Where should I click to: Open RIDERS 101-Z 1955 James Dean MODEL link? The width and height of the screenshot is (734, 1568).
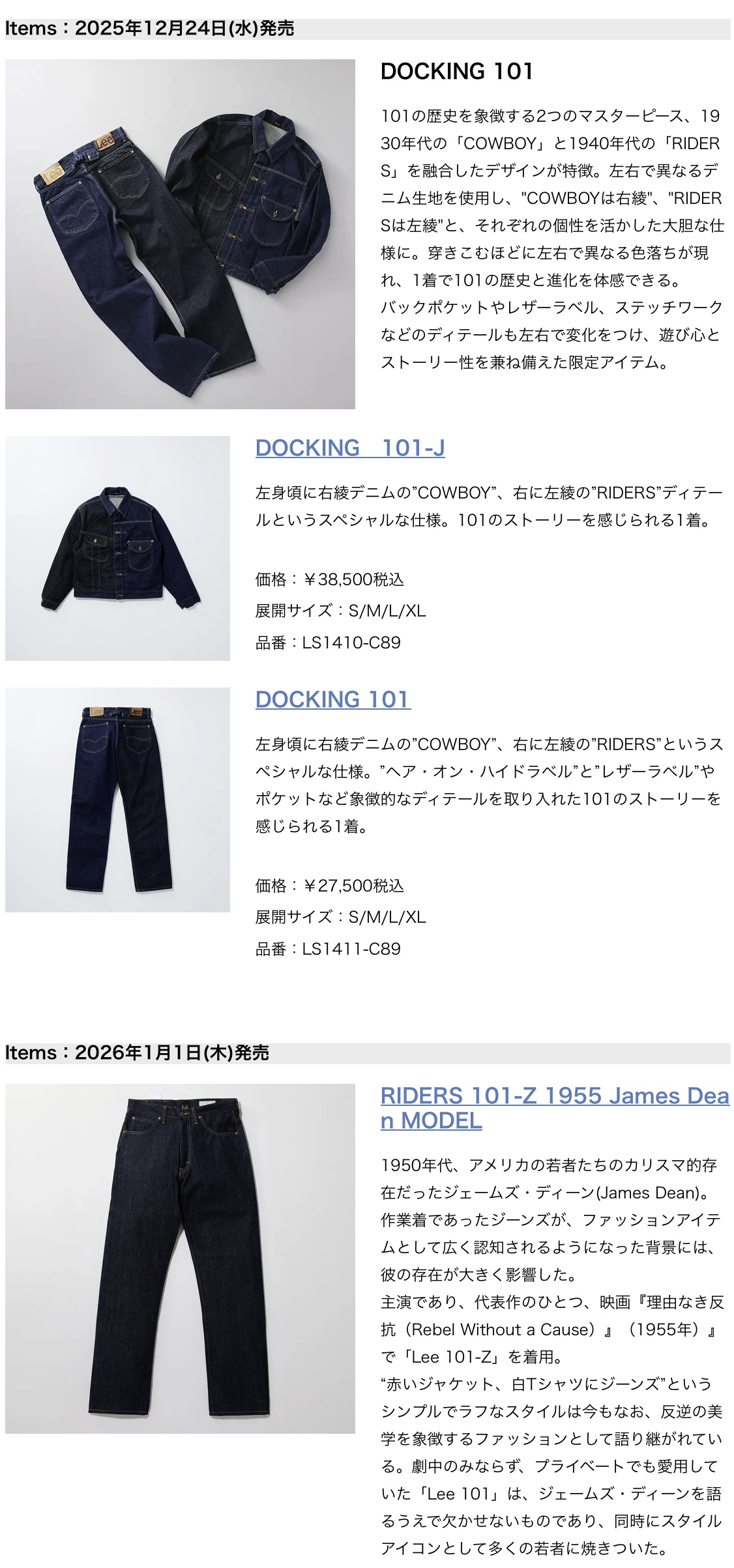554,1096
